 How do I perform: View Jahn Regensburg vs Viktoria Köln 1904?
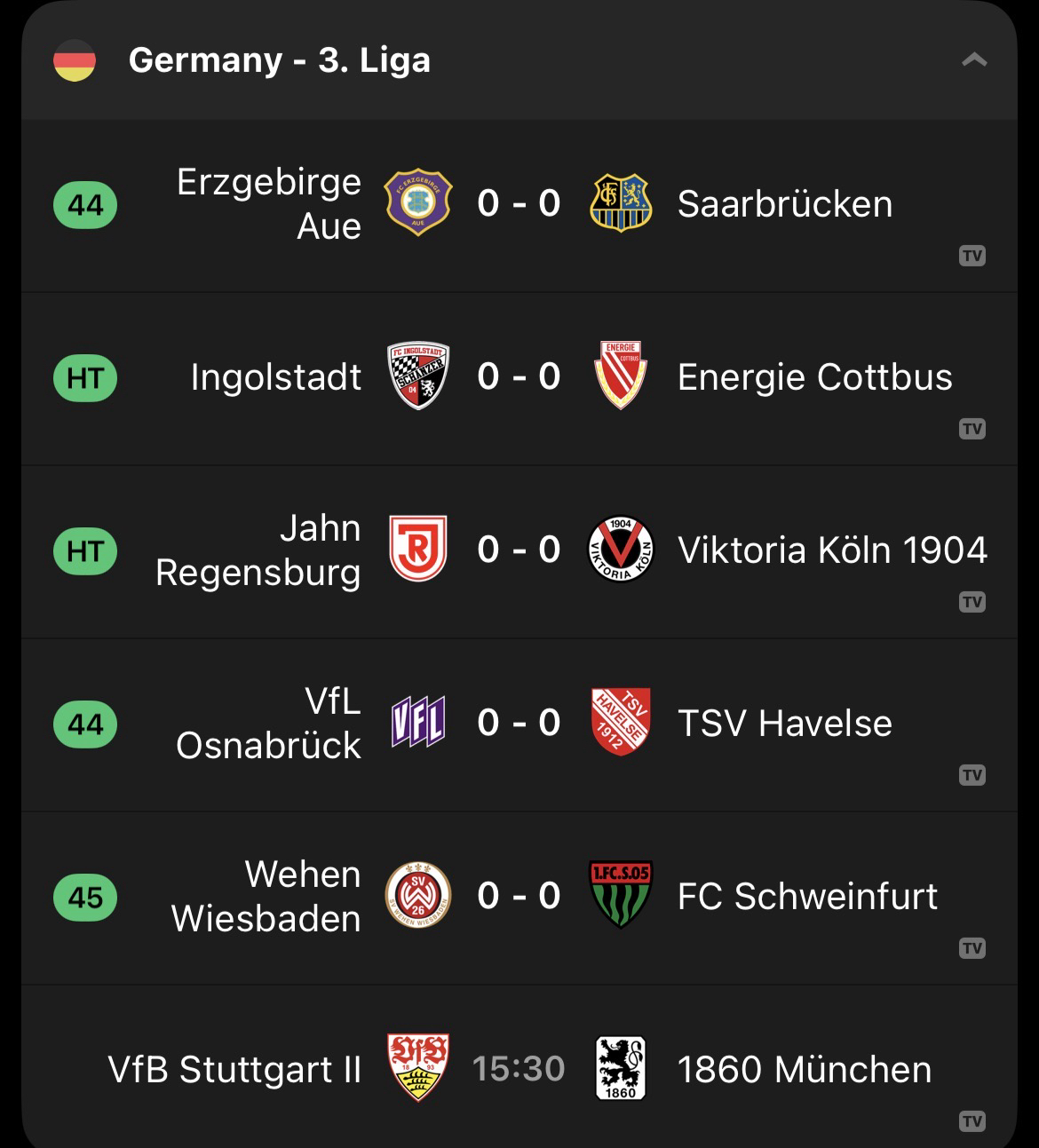(x=519, y=550)
